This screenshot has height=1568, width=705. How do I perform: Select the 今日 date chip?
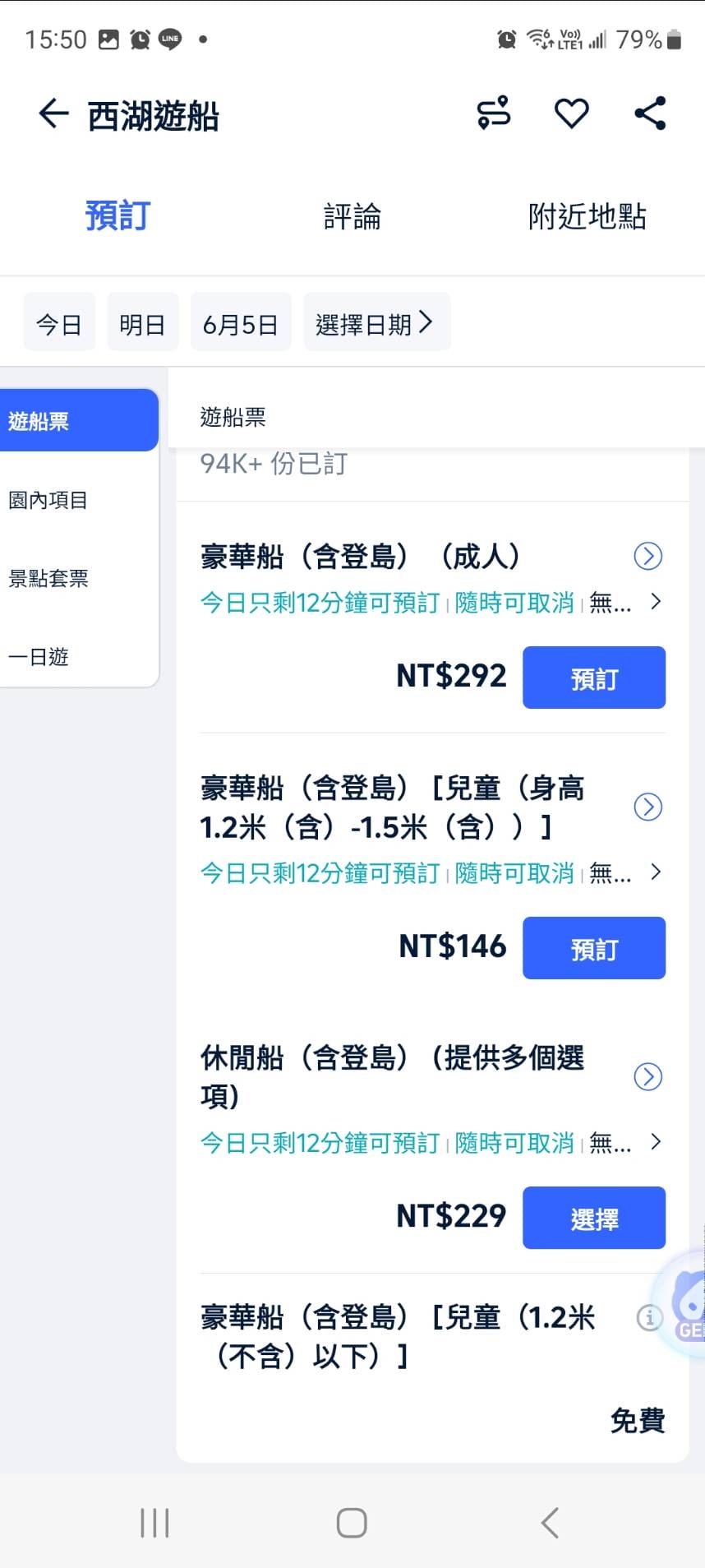pyautogui.click(x=58, y=321)
